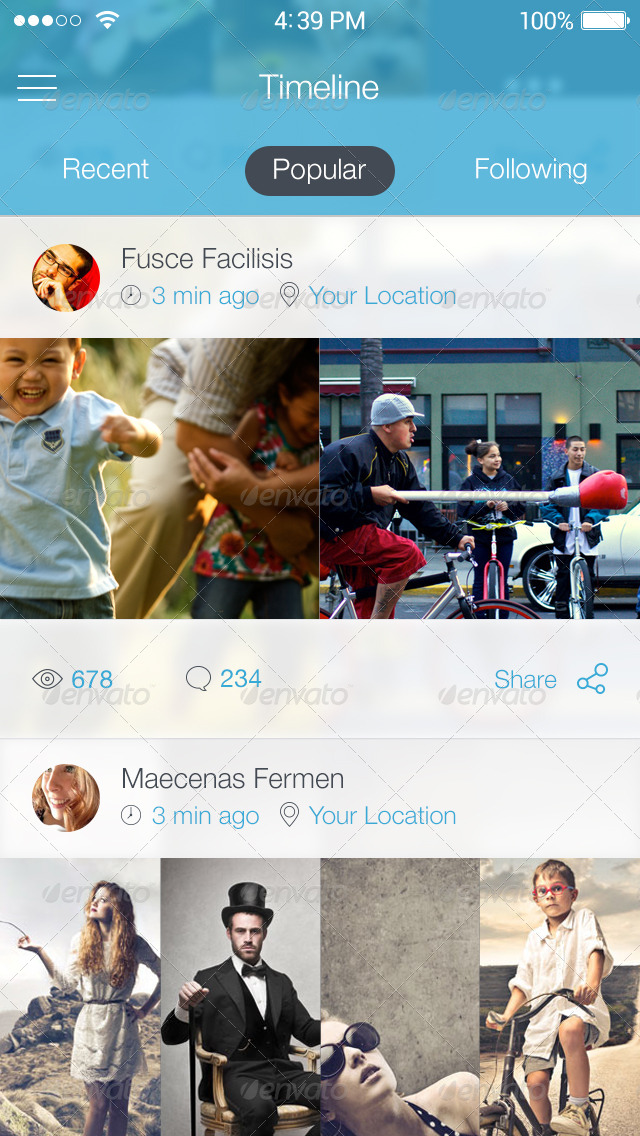Open Fusce Facilisis profile avatar

click(66, 278)
